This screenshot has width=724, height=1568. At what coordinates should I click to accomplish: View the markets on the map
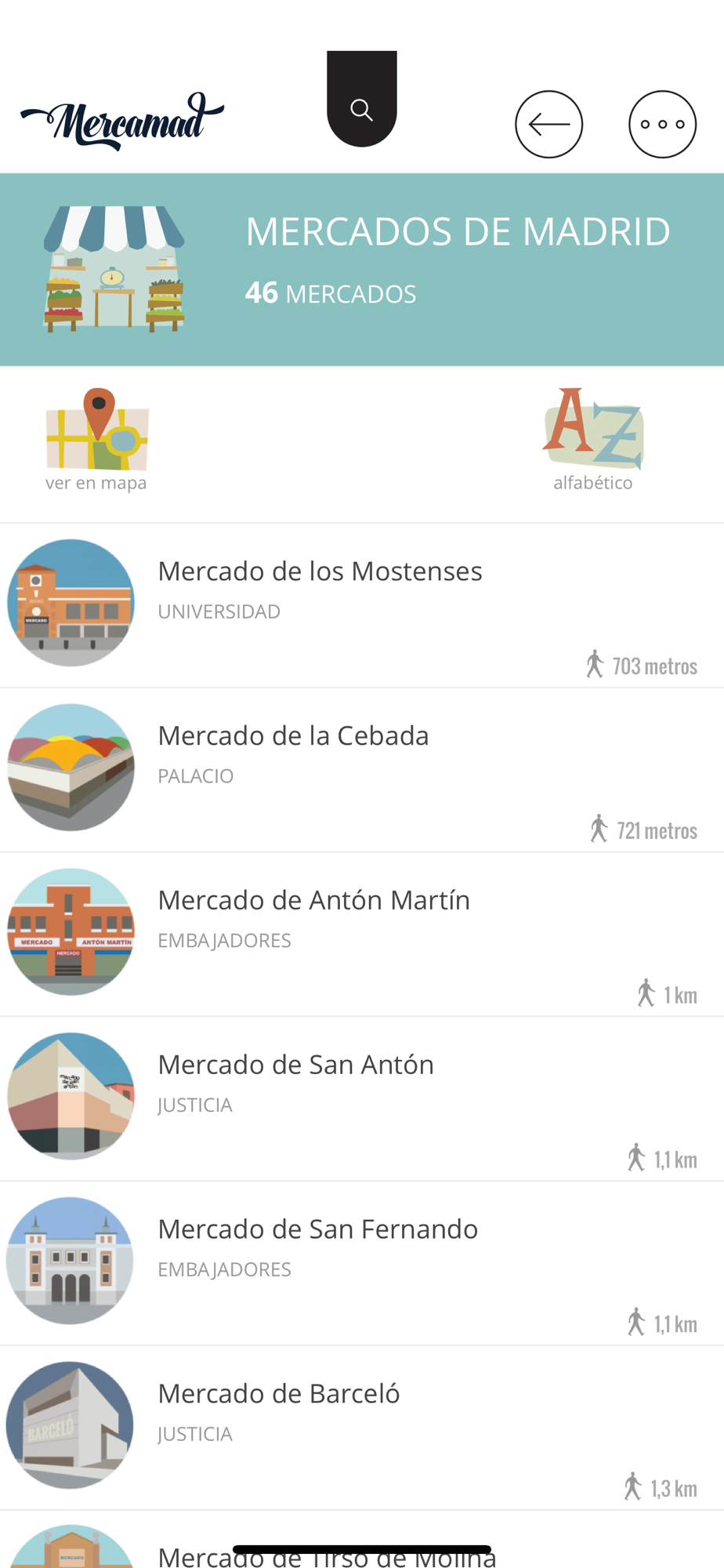[x=96, y=441]
